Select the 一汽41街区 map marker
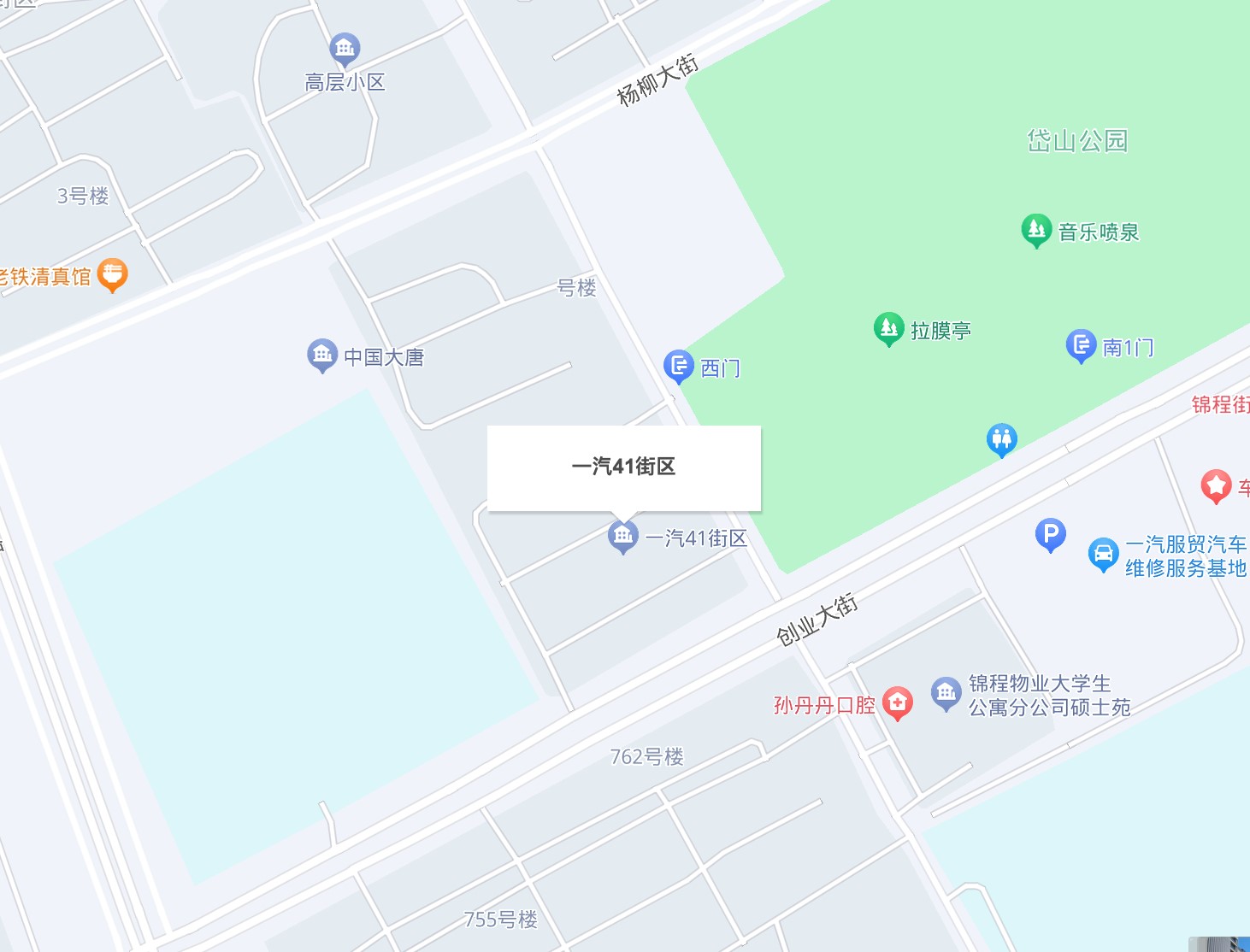The image size is (1250, 952). (x=623, y=536)
